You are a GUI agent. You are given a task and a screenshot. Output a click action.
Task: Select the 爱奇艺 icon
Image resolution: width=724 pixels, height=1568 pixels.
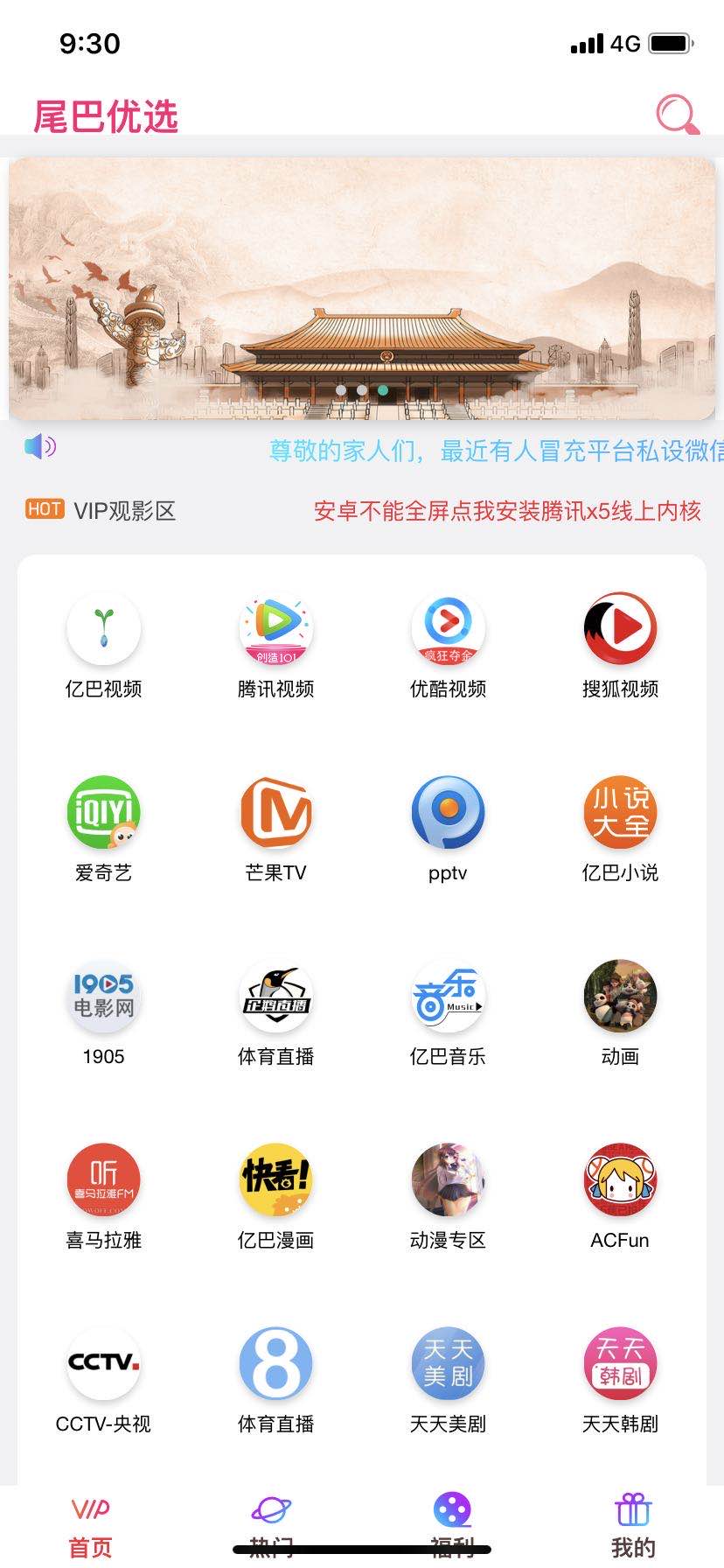(x=103, y=811)
